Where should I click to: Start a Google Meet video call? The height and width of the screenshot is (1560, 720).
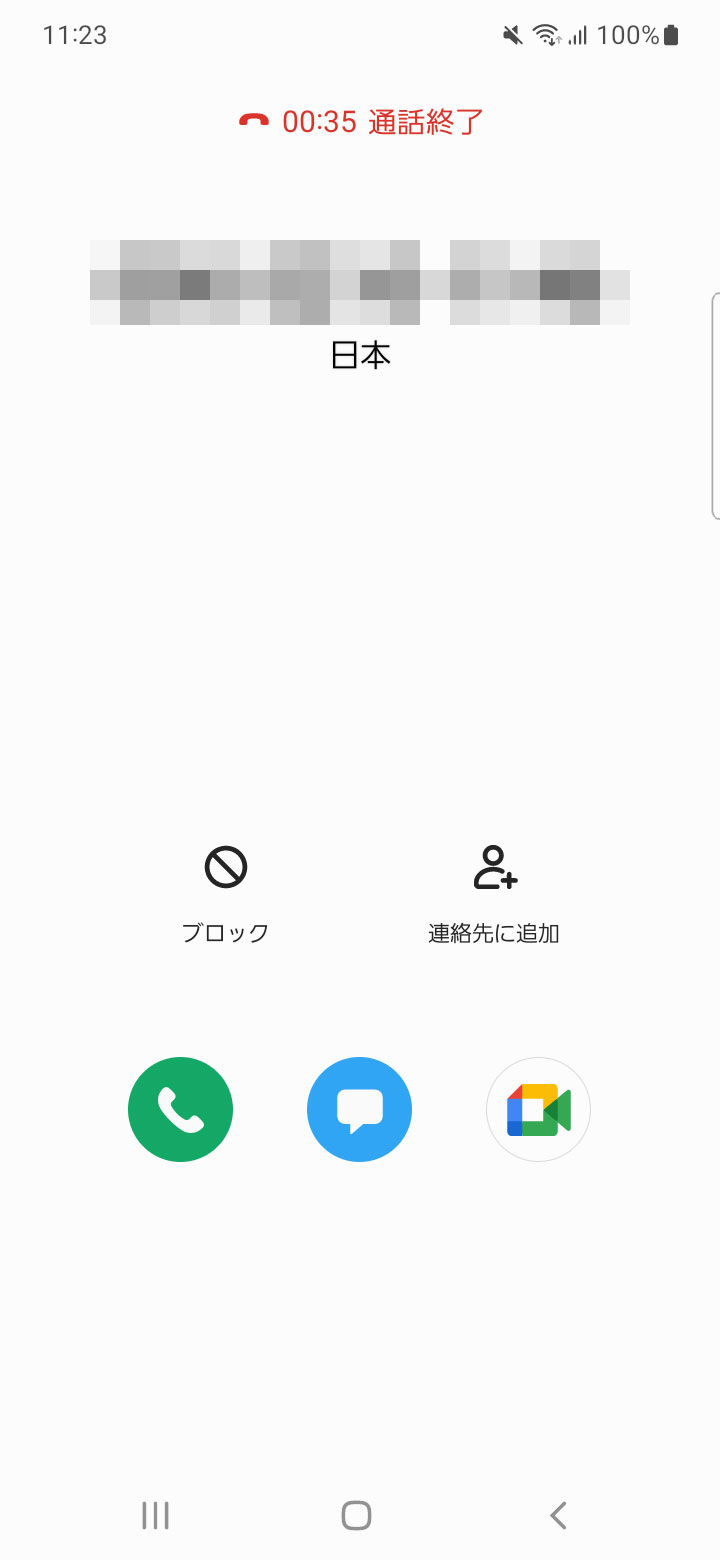[x=538, y=1109]
